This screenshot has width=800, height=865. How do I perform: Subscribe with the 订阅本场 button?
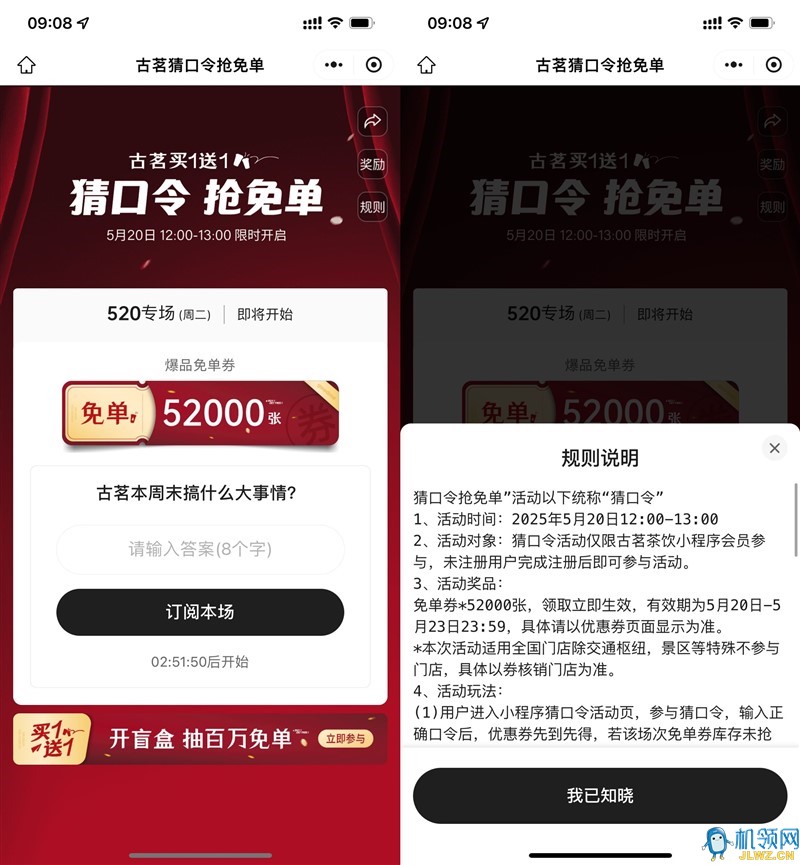click(200, 612)
